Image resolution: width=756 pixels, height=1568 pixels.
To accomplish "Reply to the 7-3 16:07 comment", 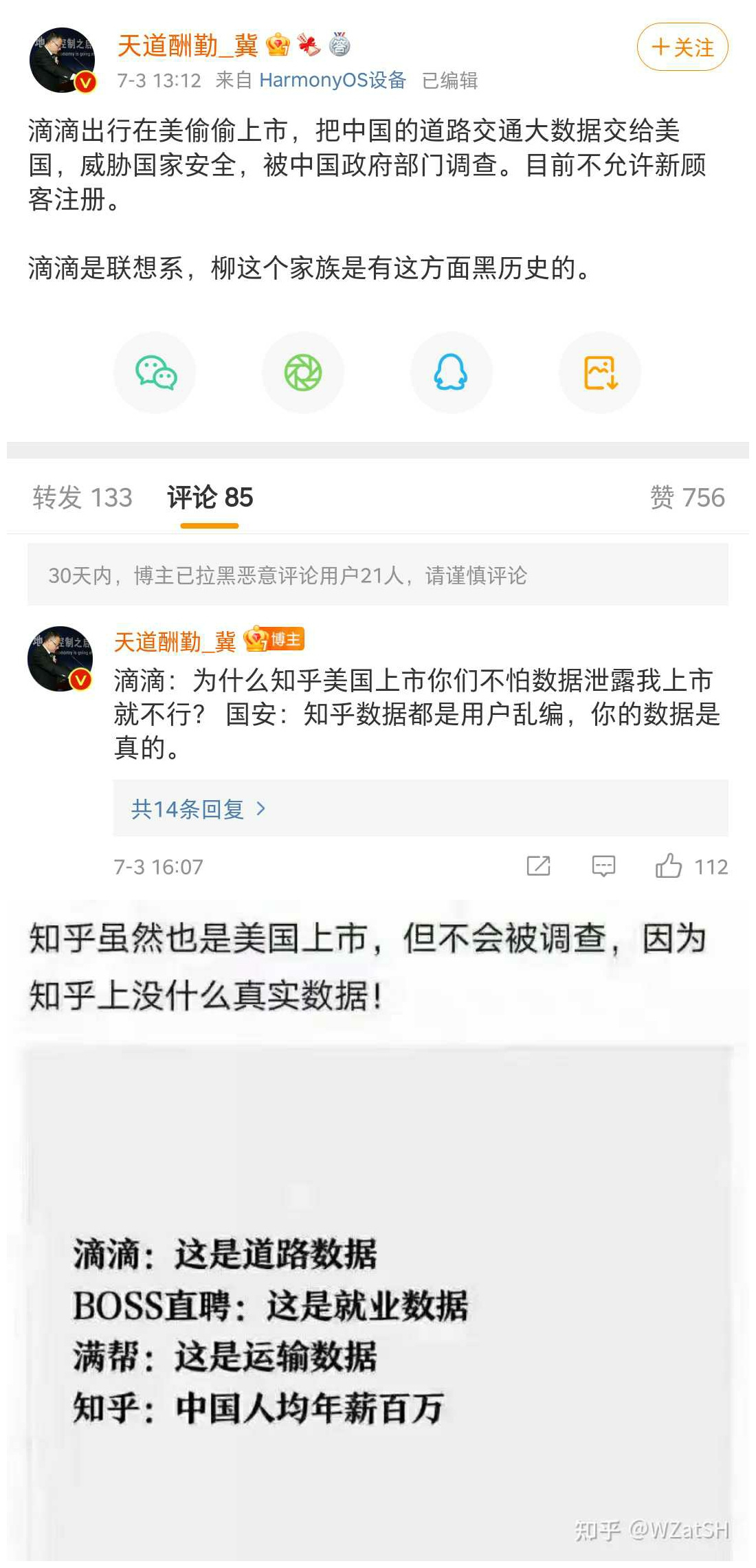I will [x=603, y=866].
